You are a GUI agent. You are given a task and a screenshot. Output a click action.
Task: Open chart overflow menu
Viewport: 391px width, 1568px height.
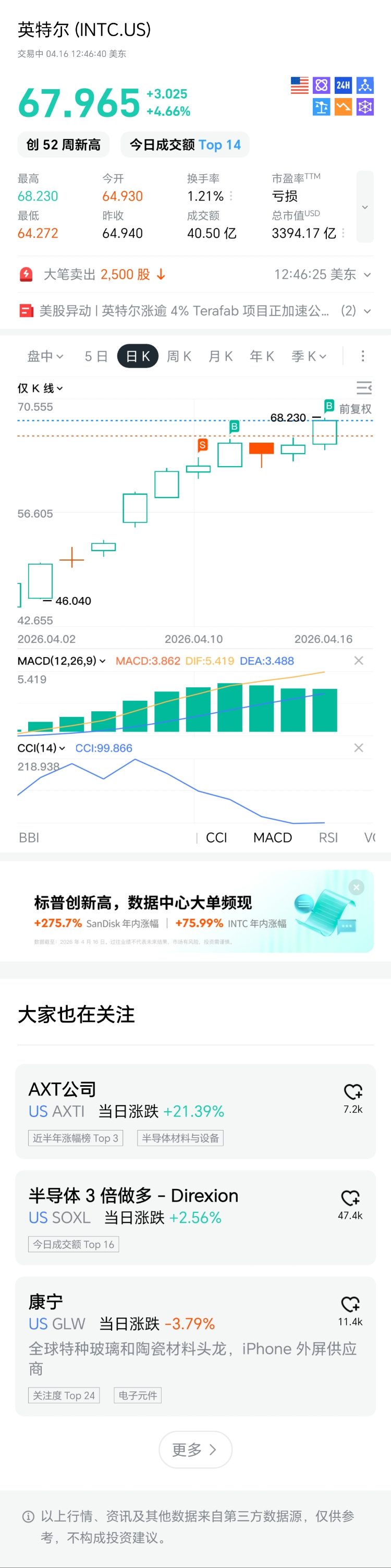coord(362,356)
